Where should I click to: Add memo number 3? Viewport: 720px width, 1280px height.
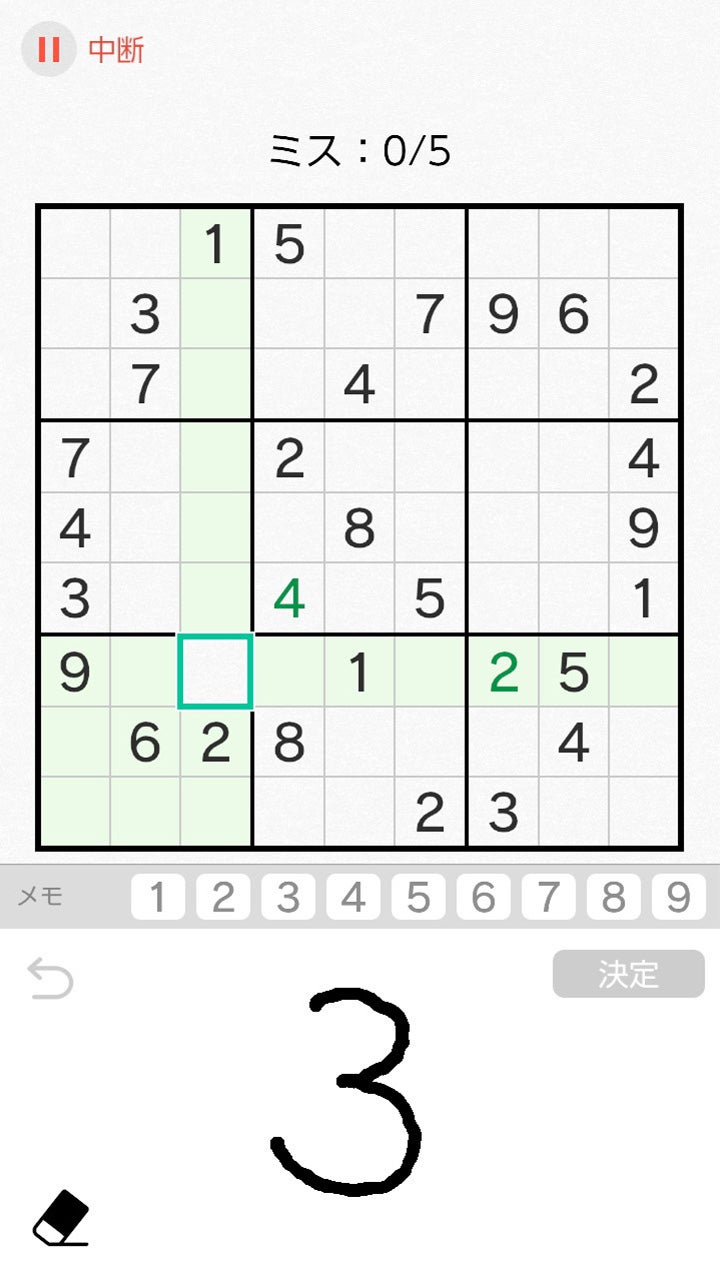[288, 897]
